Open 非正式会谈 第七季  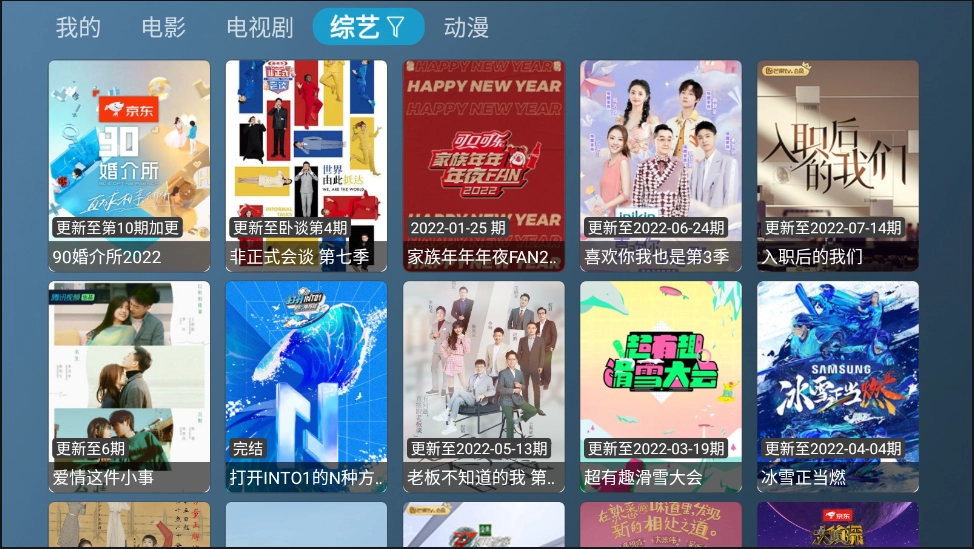(306, 165)
